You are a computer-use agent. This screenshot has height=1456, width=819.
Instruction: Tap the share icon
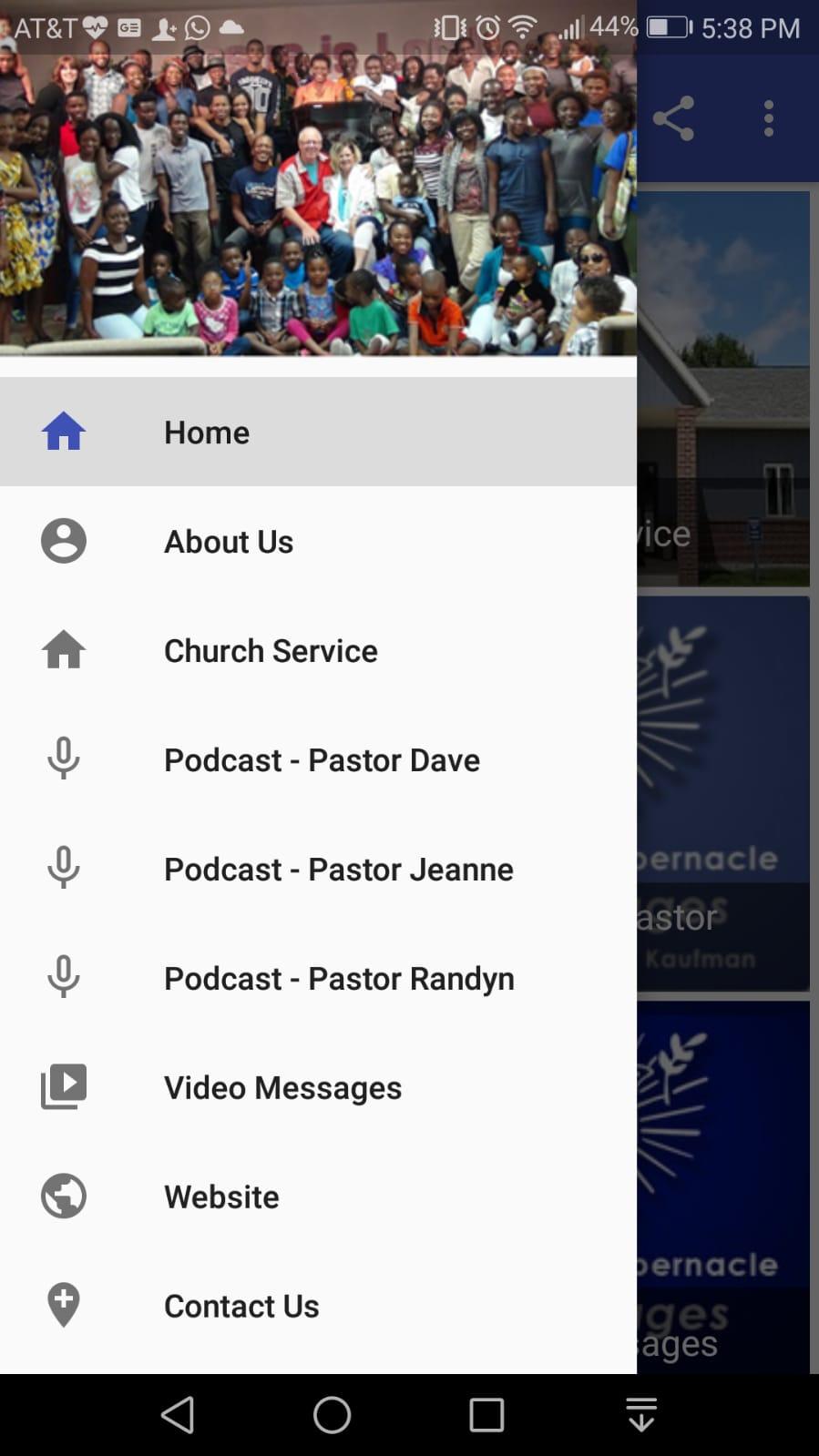pos(674,118)
